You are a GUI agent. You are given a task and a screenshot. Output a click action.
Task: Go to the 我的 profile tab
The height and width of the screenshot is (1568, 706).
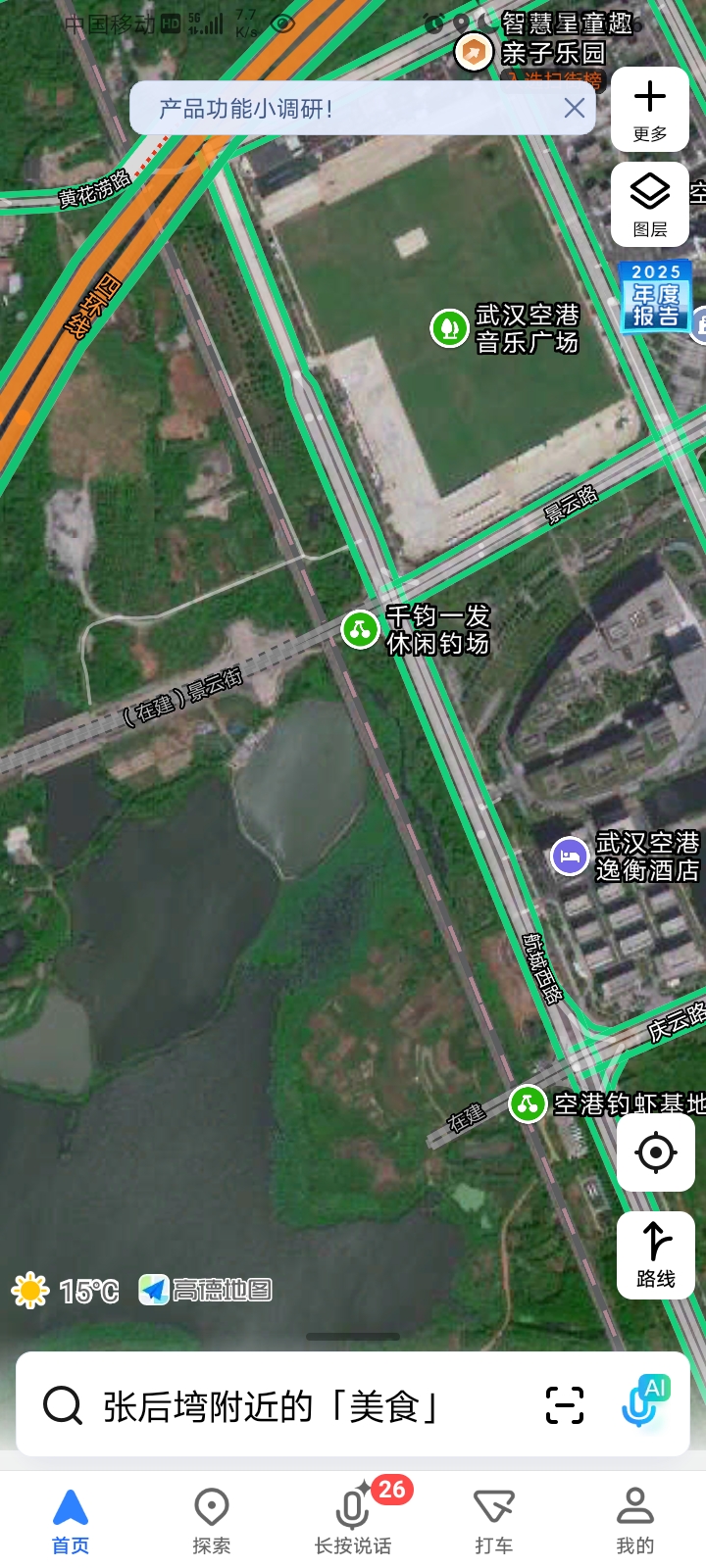click(x=634, y=1521)
